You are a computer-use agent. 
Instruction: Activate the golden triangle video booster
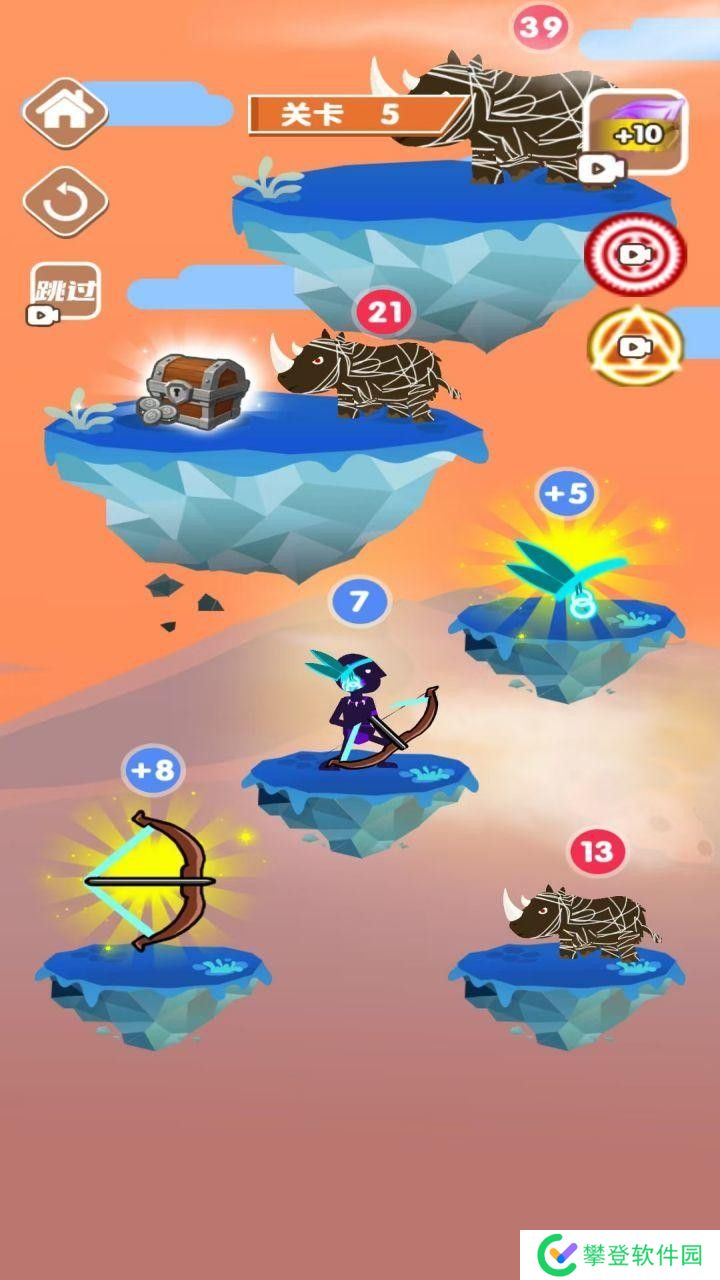click(x=635, y=346)
